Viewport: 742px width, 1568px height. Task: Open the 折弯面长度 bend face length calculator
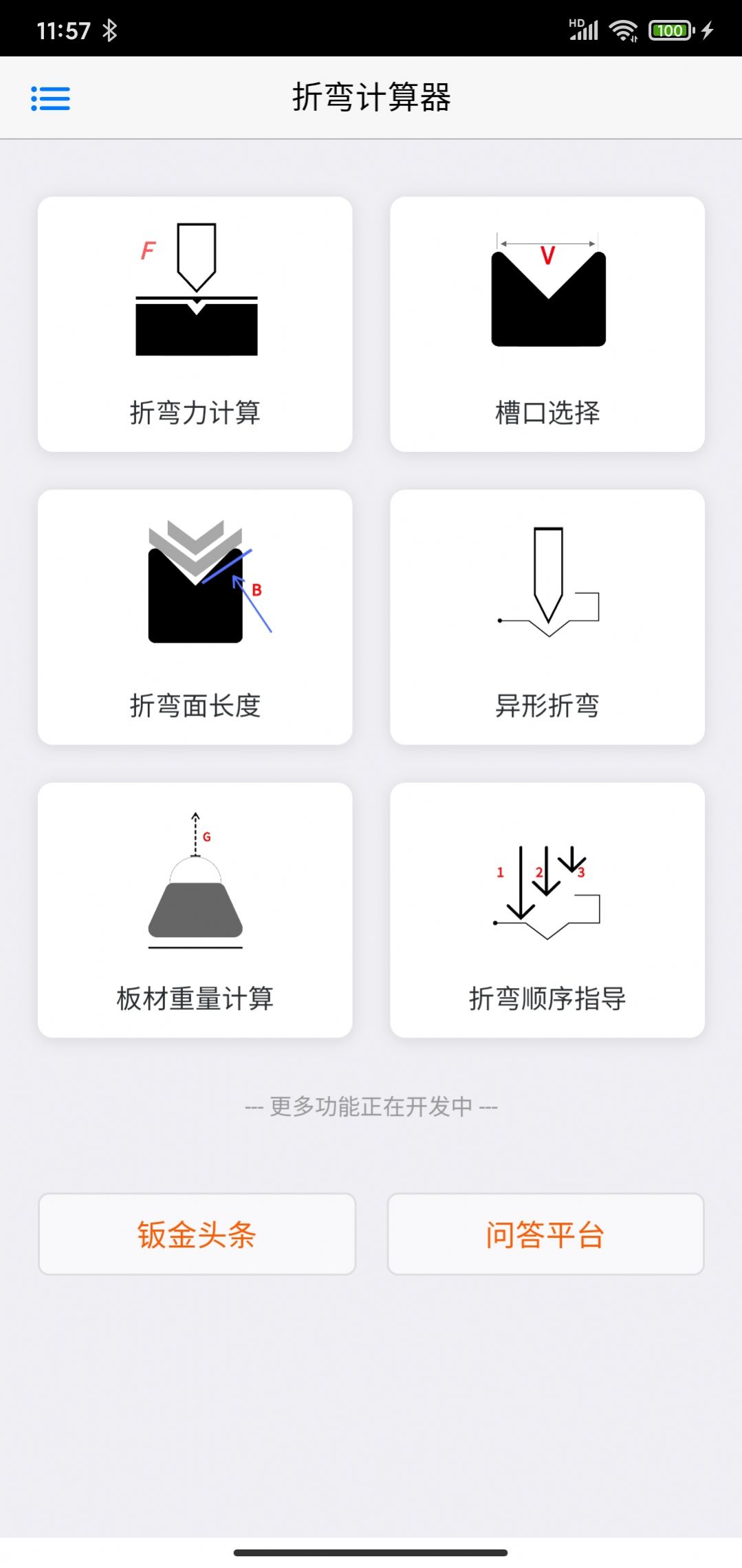click(195, 616)
